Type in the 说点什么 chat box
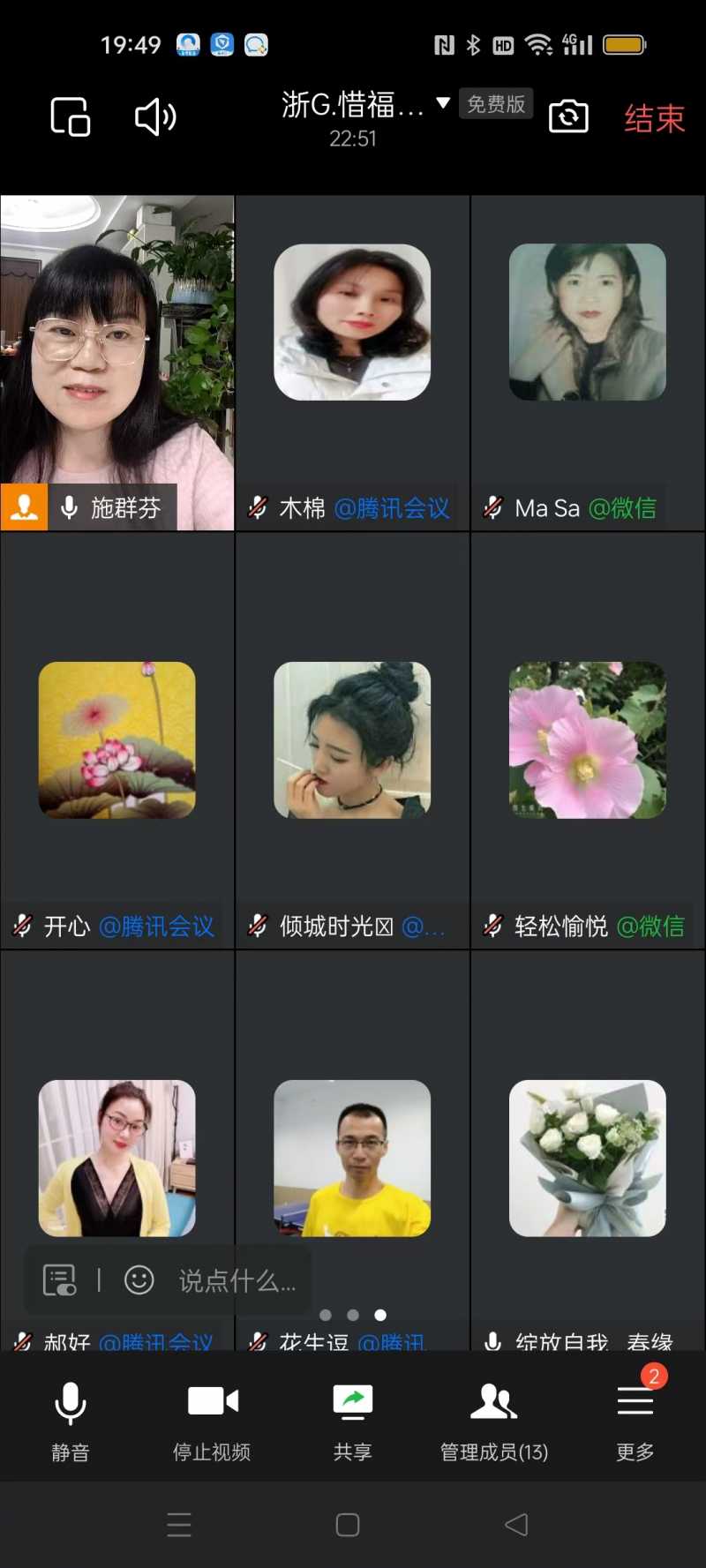This screenshot has width=706, height=1568. coord(237,1280)
